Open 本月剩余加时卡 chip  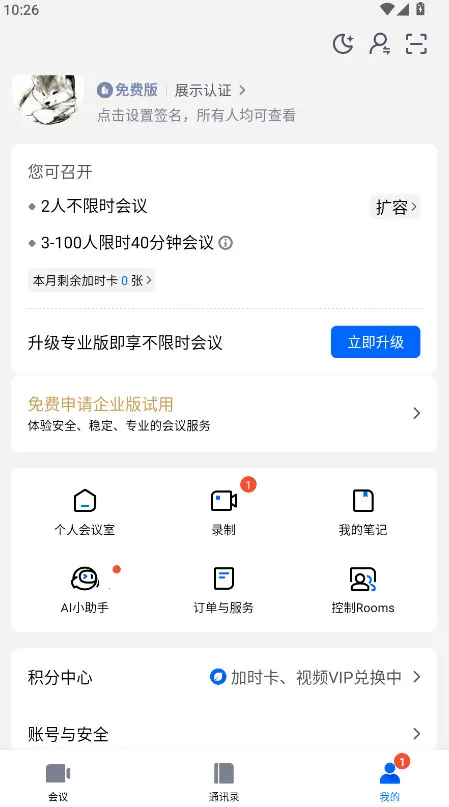click(x=92, y=280)
